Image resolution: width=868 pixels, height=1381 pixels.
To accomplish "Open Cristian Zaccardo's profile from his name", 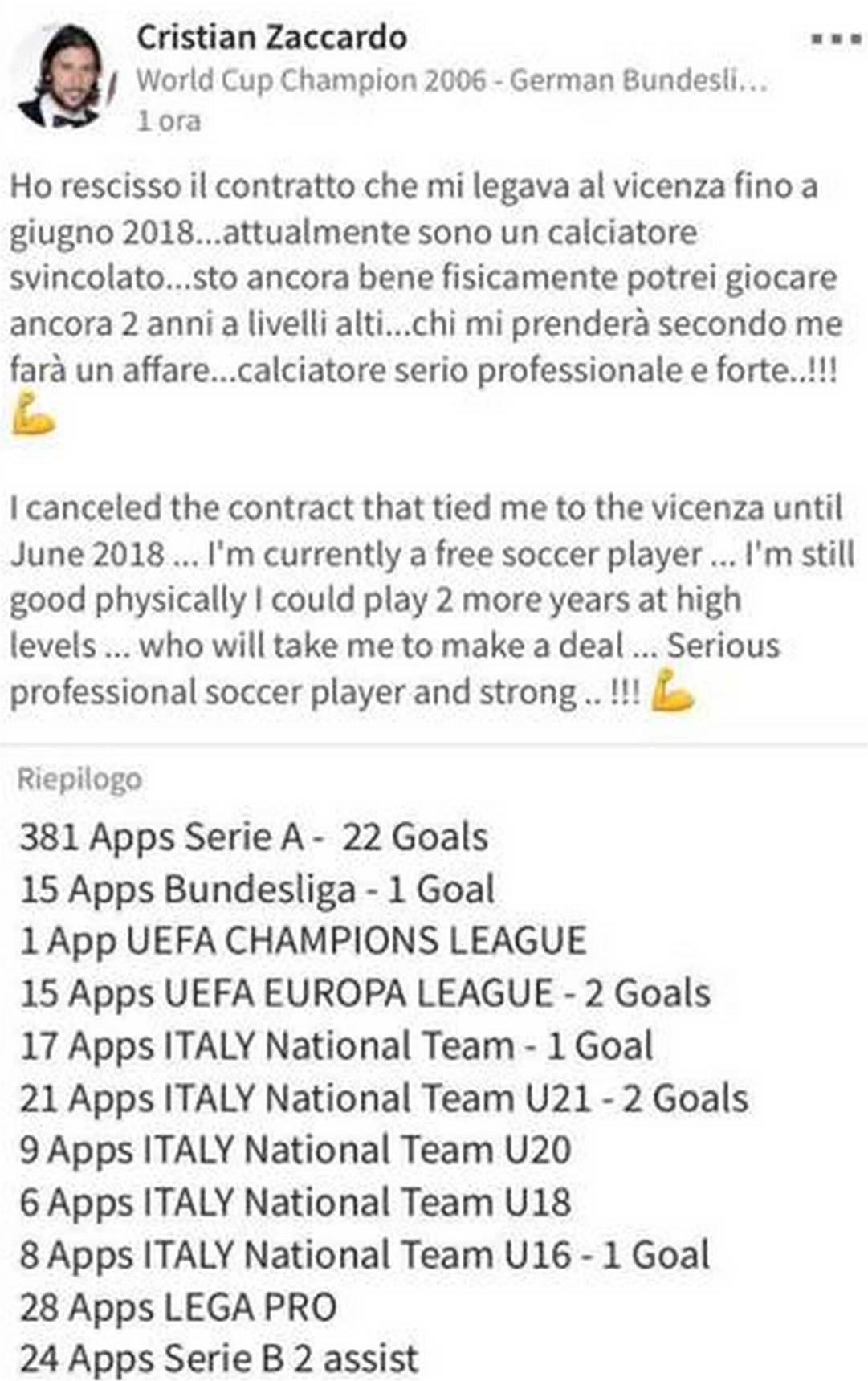I will (x=271, y=38).
